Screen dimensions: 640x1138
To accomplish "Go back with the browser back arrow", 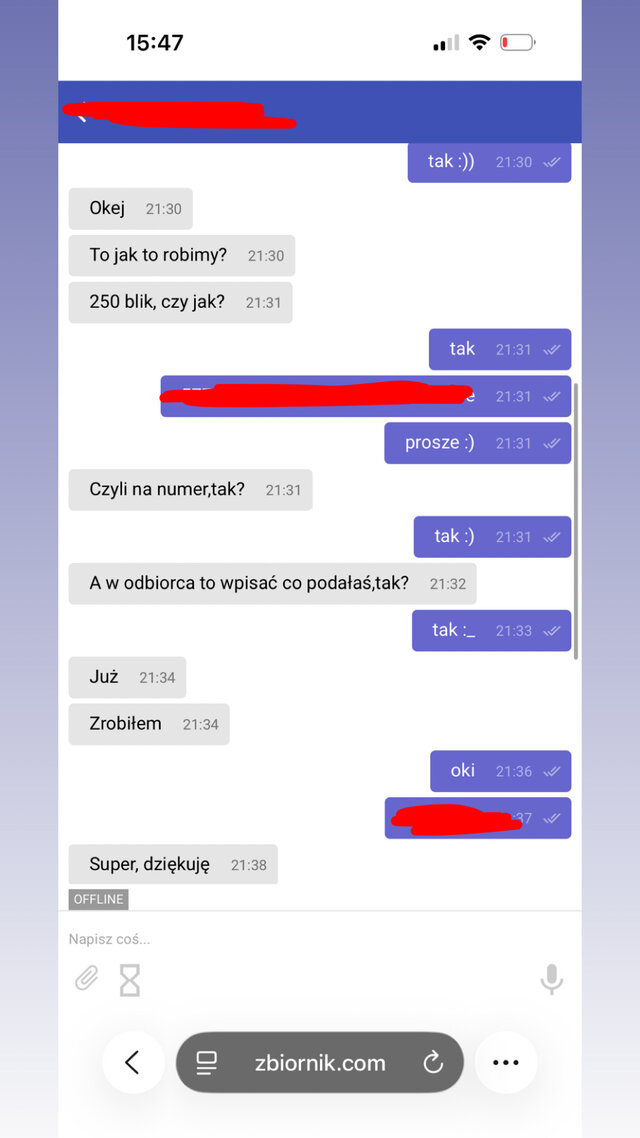I will pyautogui.click(x=132, y=1062).
